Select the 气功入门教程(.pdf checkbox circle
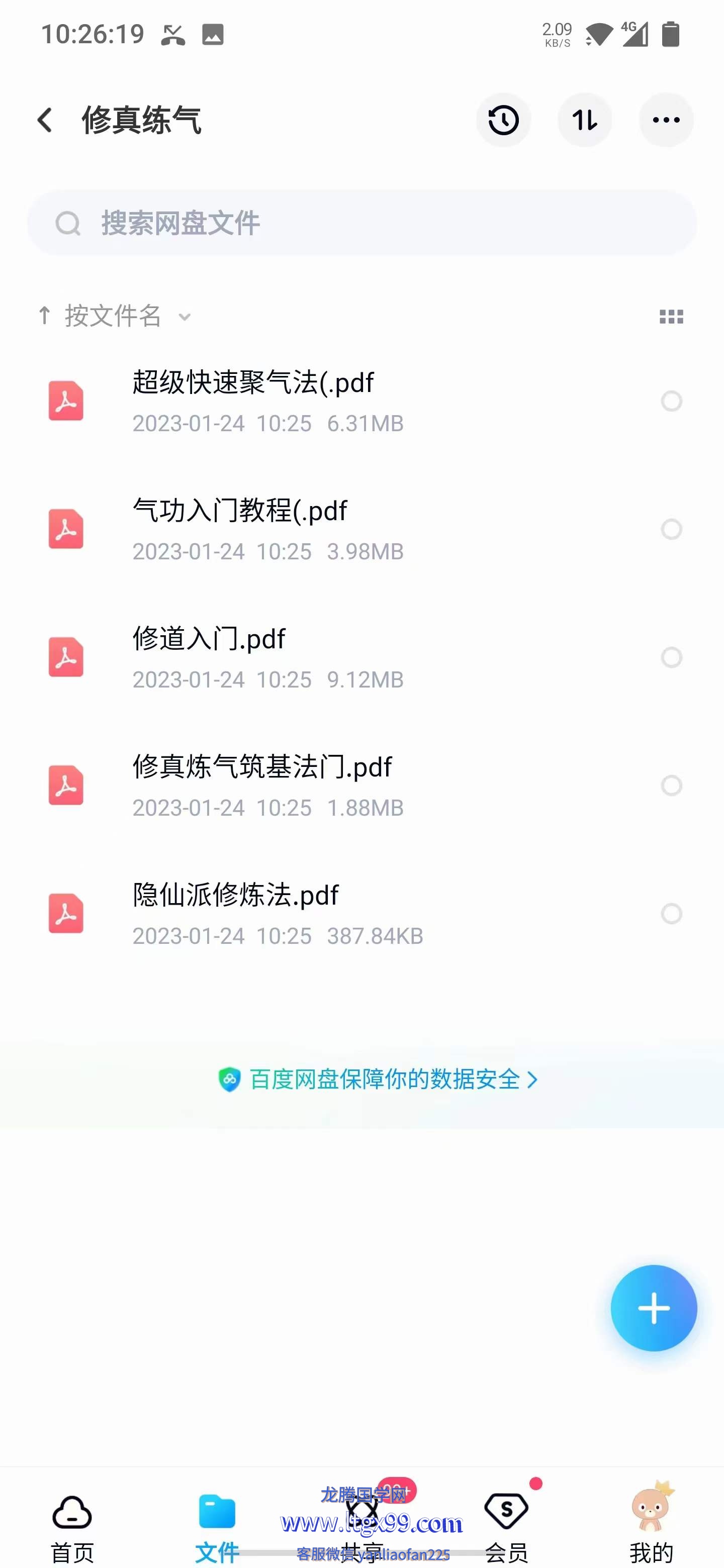 coord(671,530)
